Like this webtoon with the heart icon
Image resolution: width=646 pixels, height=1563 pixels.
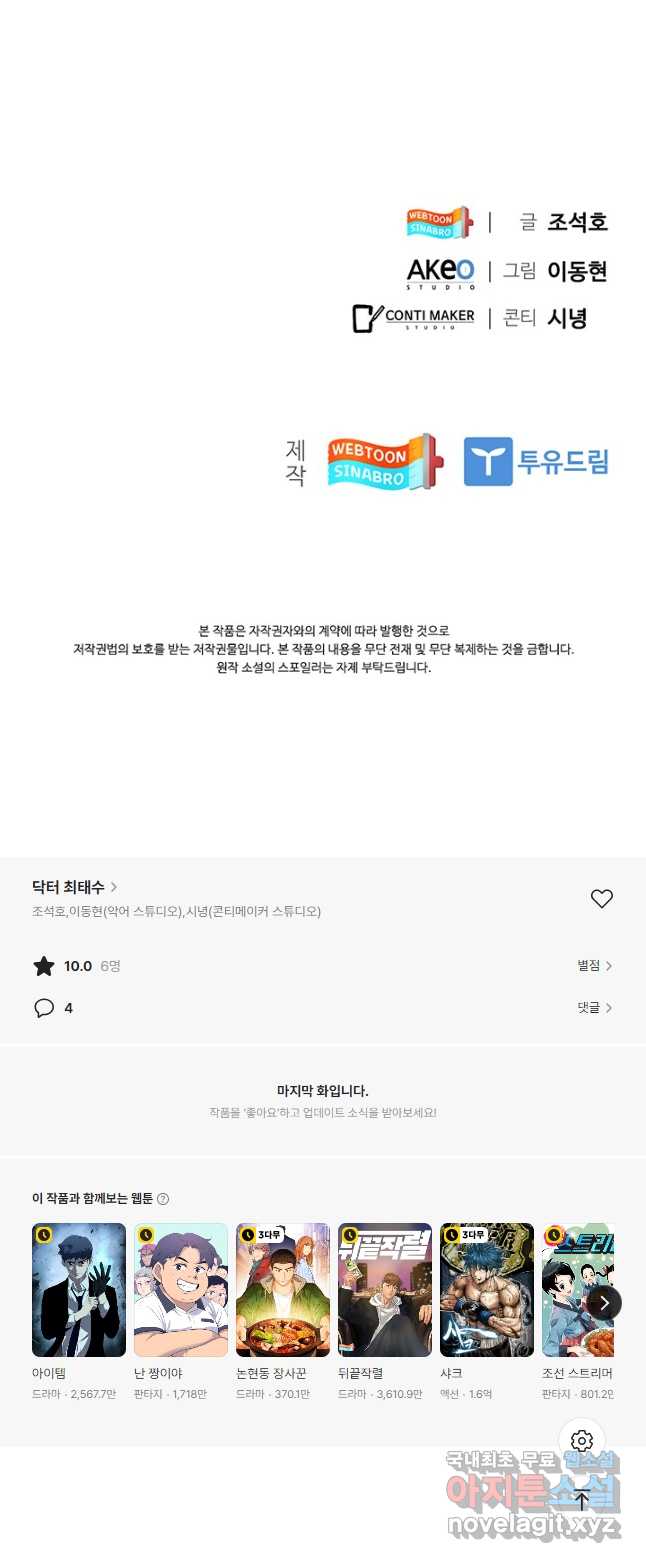601,899
